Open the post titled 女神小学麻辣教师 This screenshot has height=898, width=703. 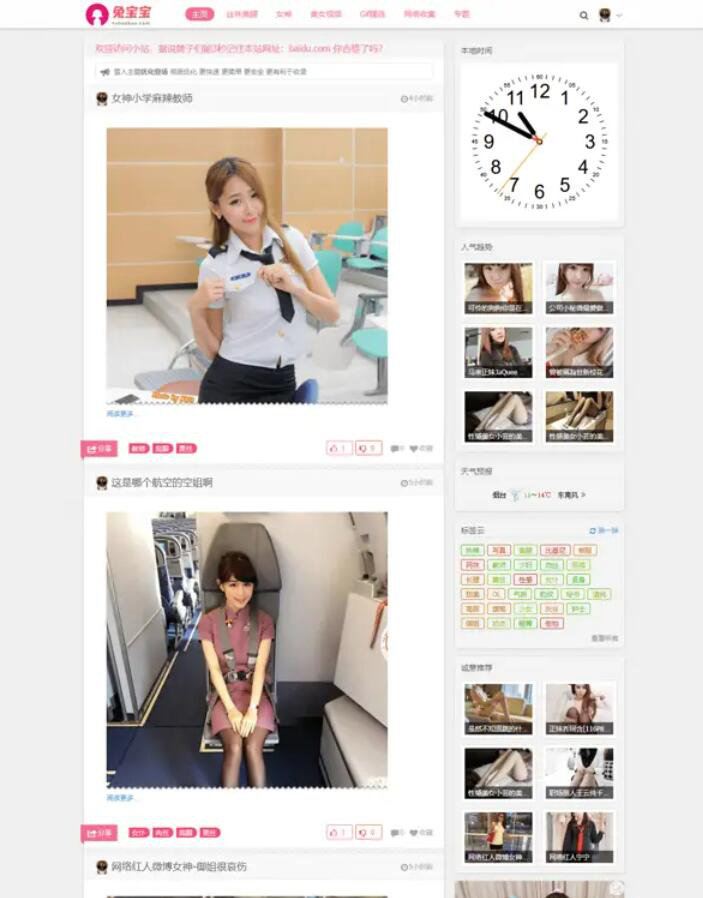click(152, 98)
